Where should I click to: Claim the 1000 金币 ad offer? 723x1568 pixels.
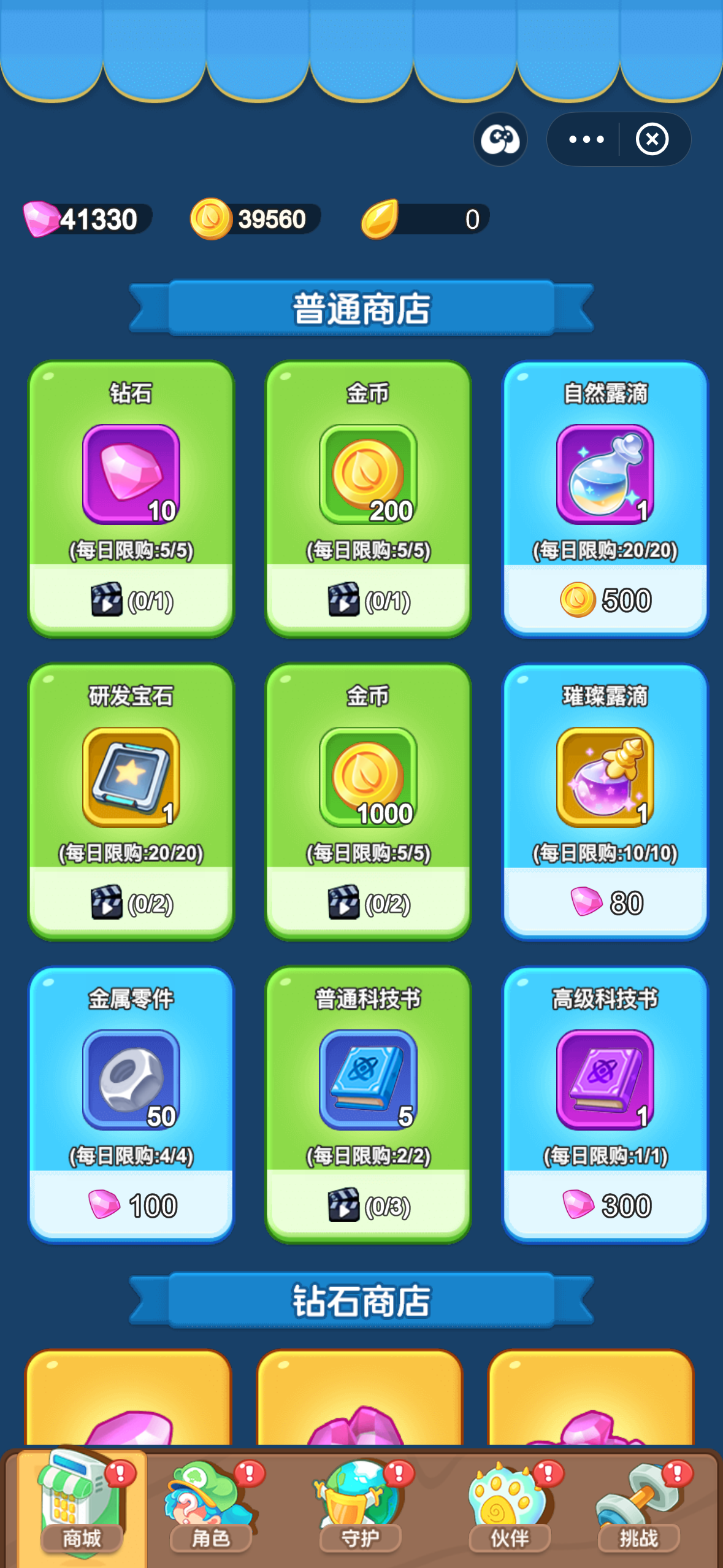coord(368,902)
